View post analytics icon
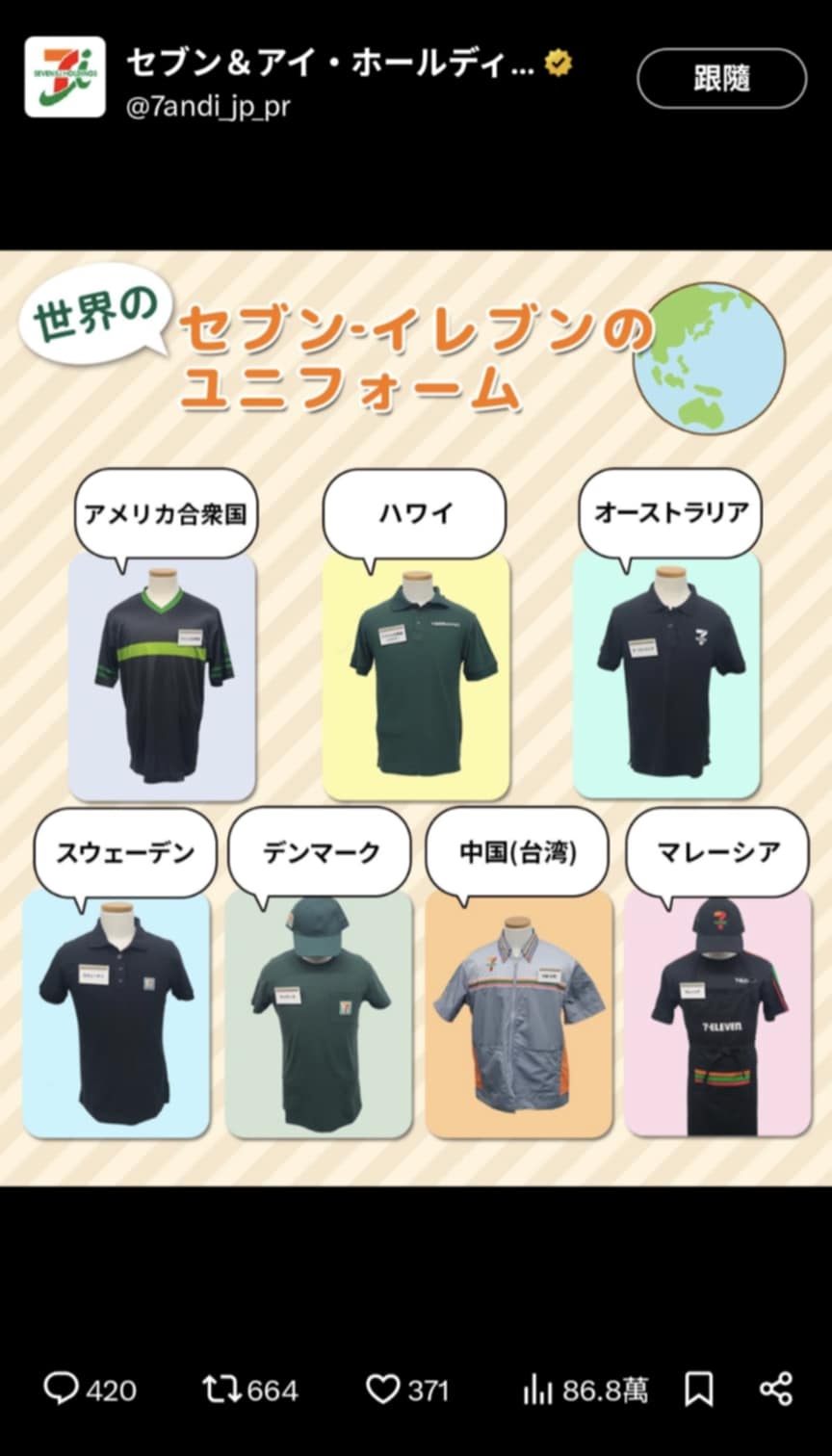Viewport: 832px width, 1456px height. (x=536, y=1389)
